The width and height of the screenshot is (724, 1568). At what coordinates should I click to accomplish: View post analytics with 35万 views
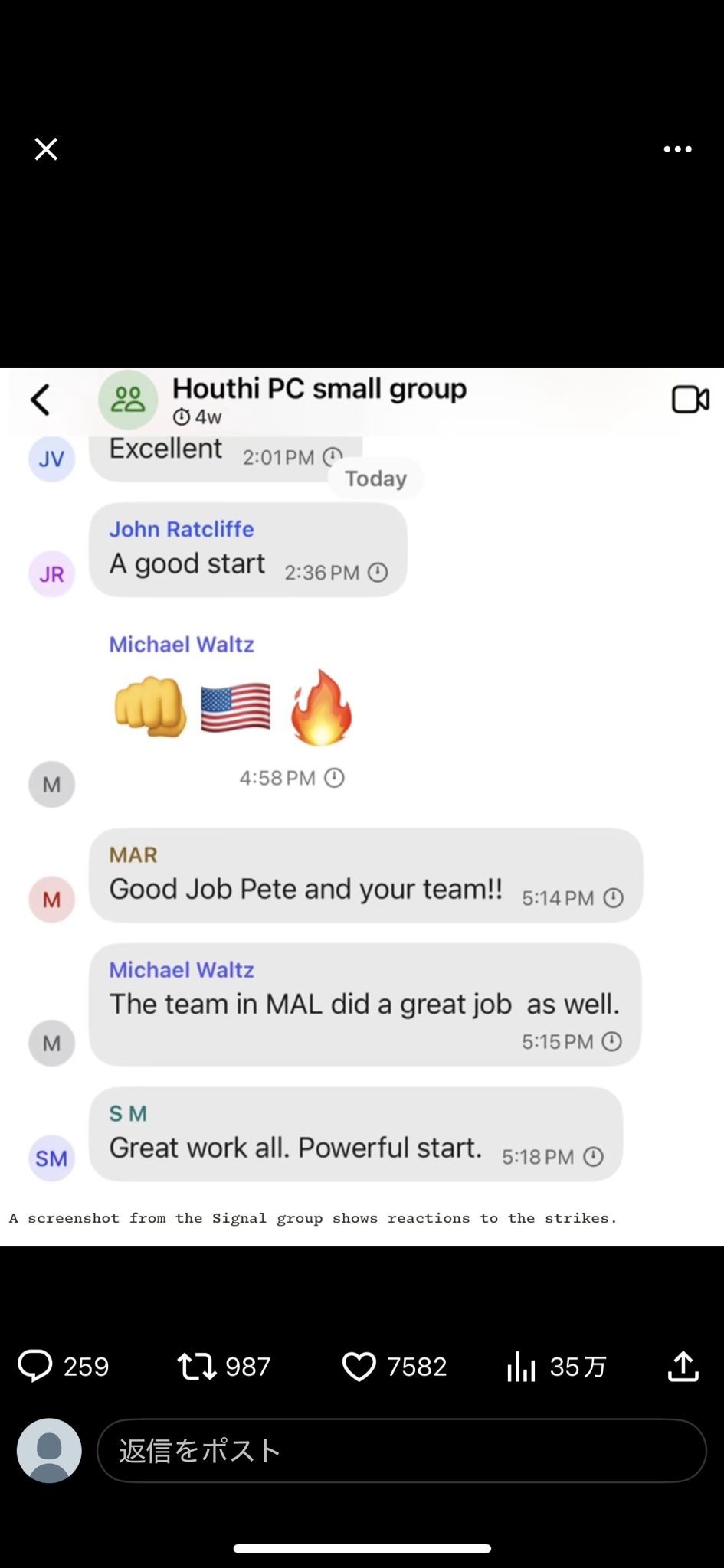(x=556, y=1366)
